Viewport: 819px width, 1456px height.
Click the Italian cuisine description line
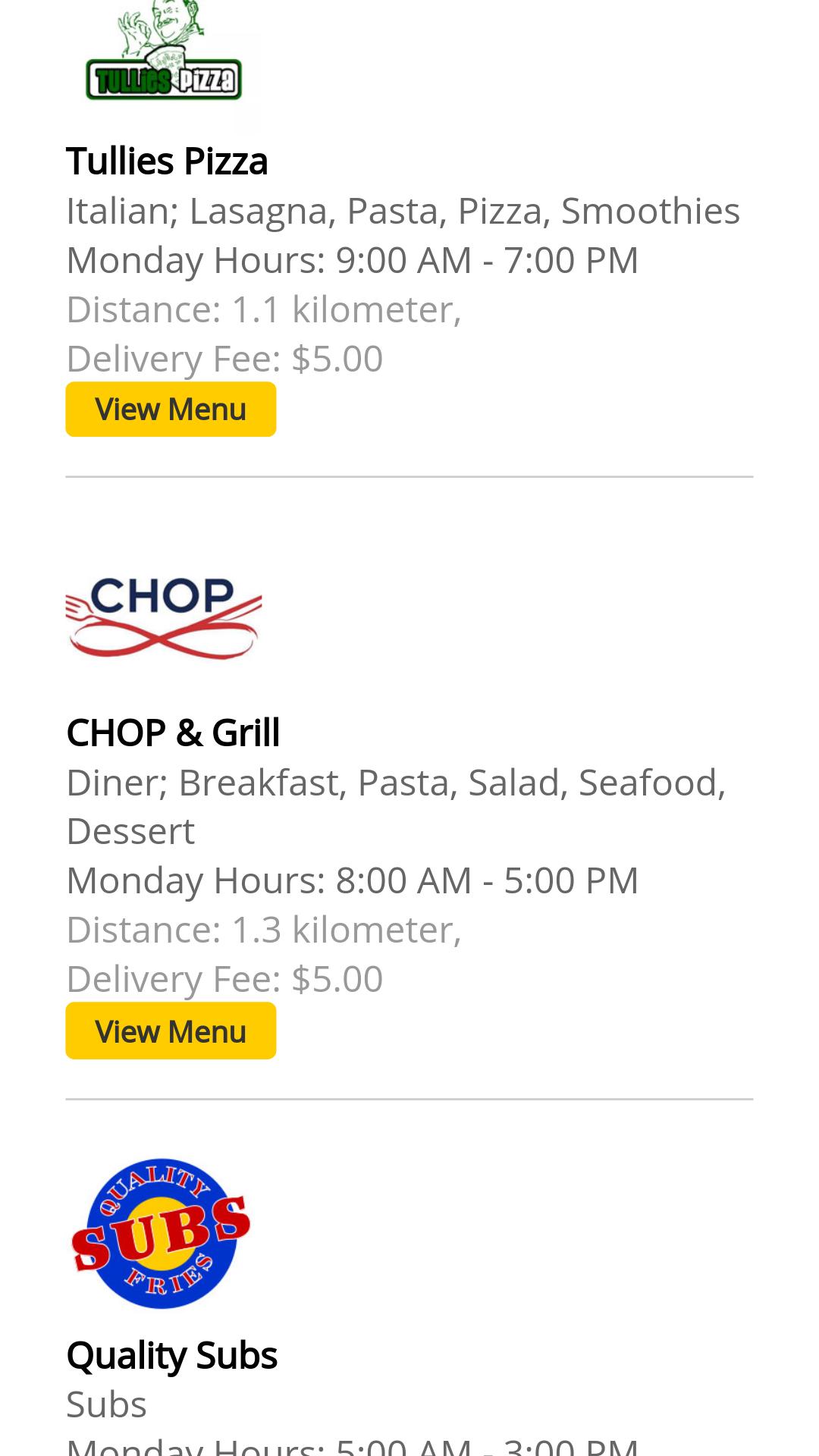[x=403, y=210]
